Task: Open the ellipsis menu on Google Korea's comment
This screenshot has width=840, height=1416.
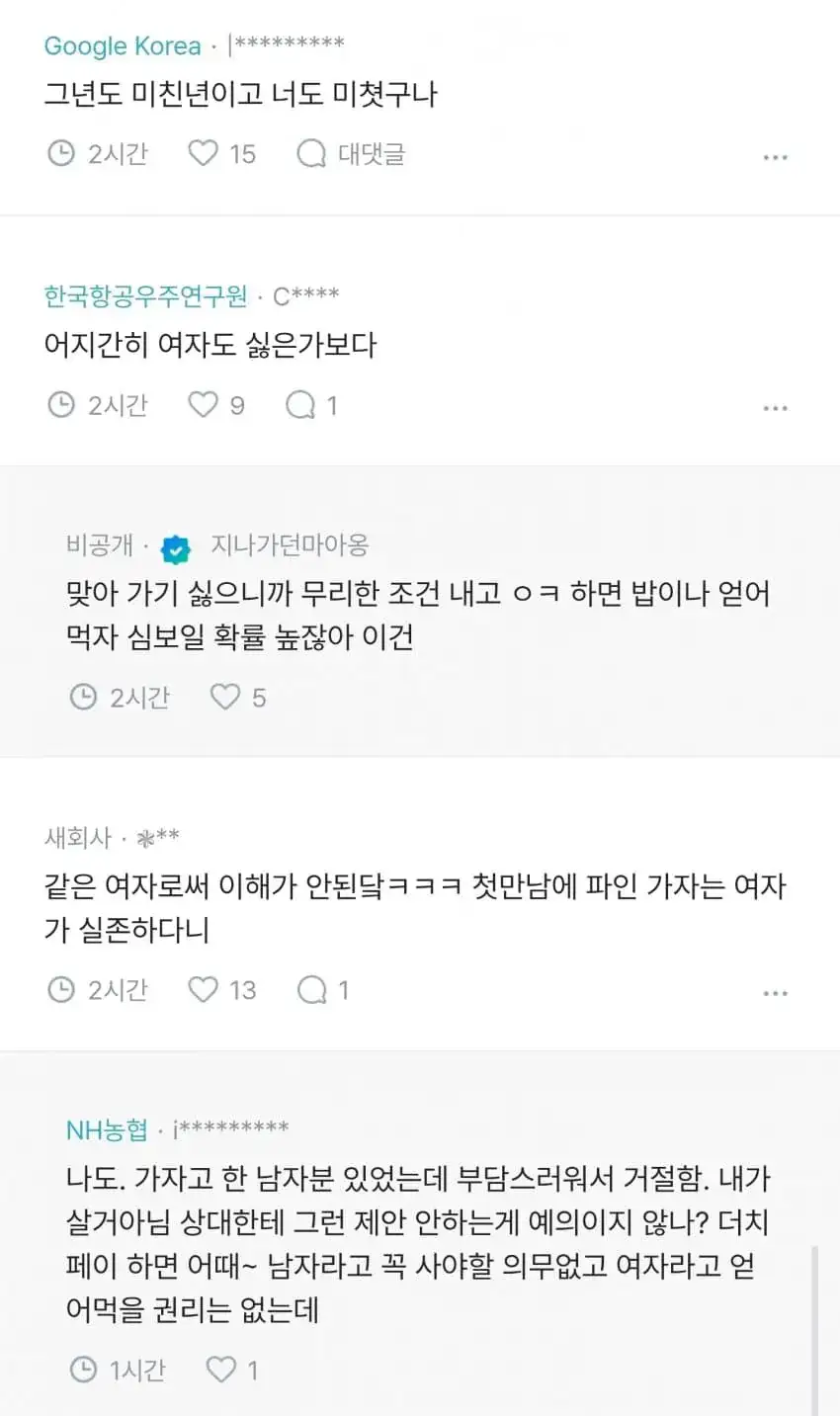Action: tap(777, 155)
